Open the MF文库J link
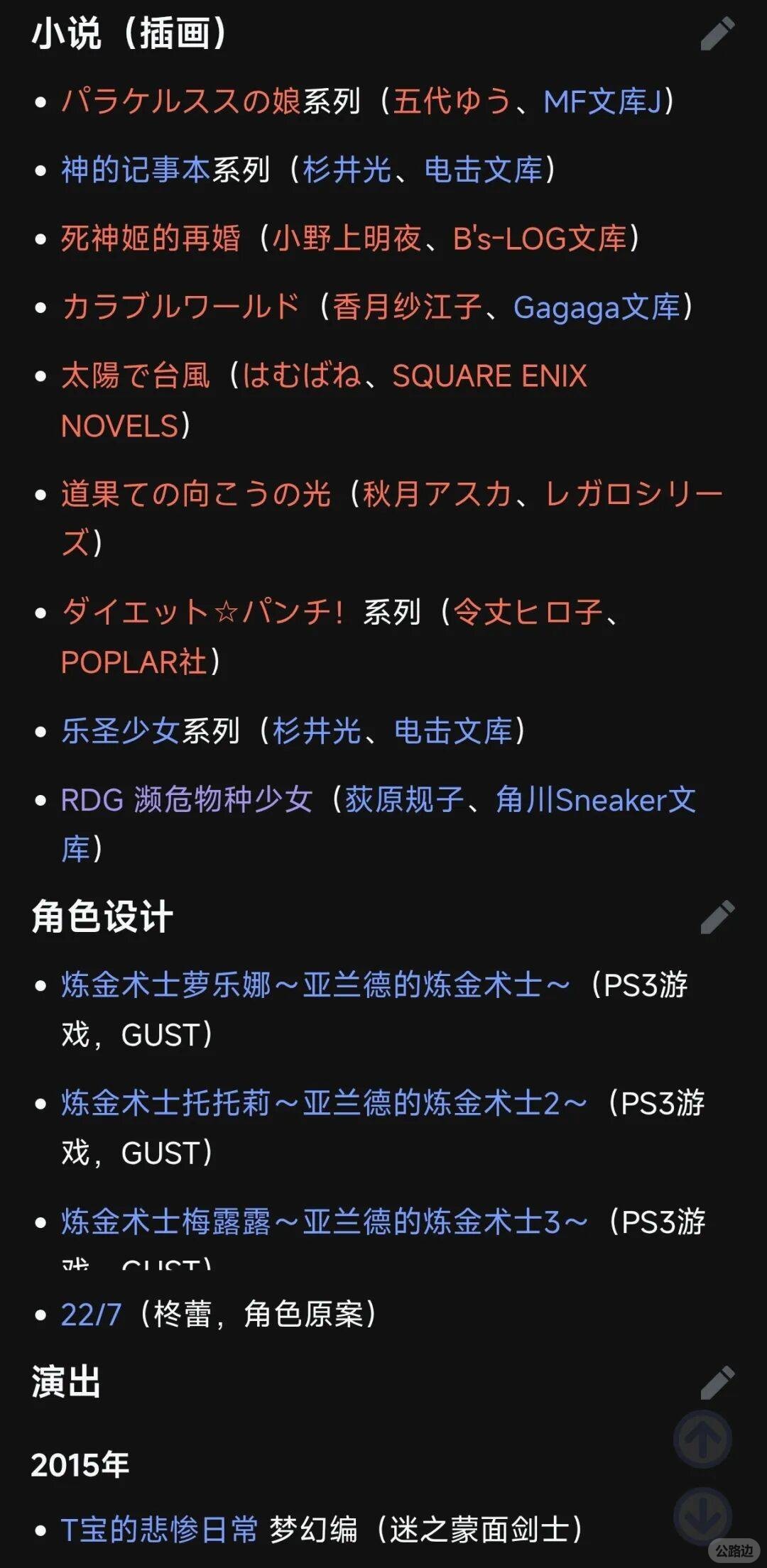This screenshot has width=767, height=1568. tap(602, 102)
